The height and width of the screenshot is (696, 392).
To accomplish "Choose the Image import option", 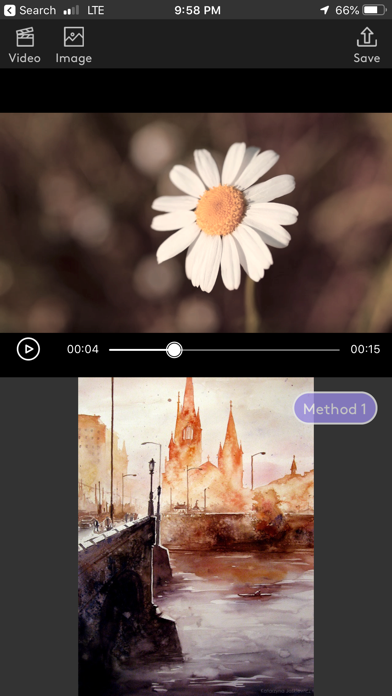I will click(x=74, y=45).
